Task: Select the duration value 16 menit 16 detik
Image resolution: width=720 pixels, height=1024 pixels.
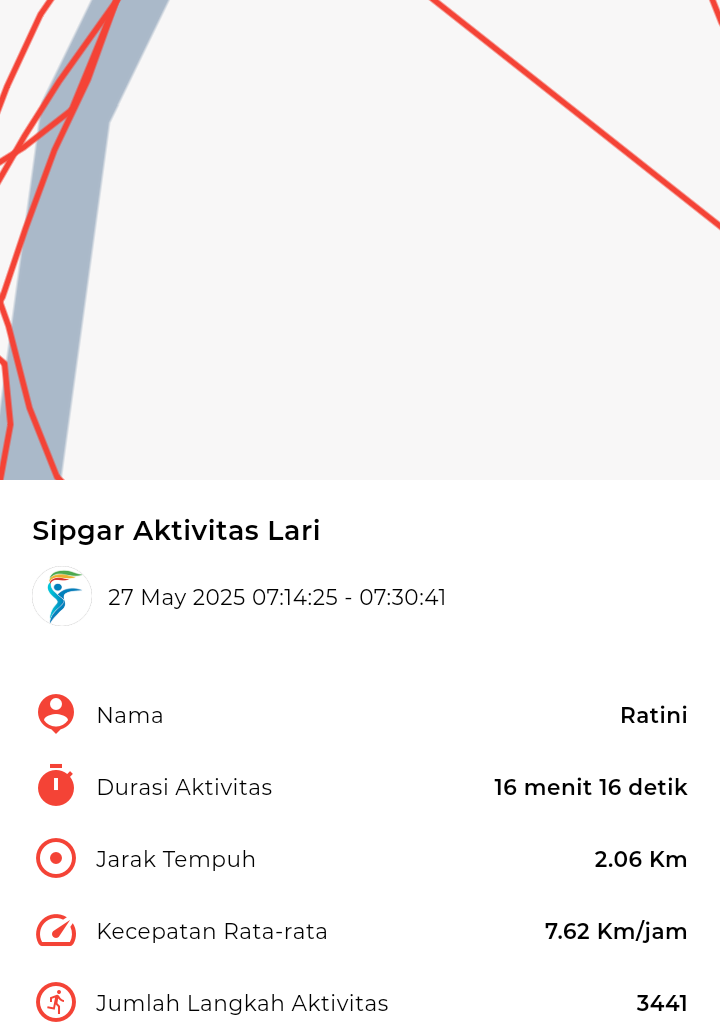Action: pos(590,787)
